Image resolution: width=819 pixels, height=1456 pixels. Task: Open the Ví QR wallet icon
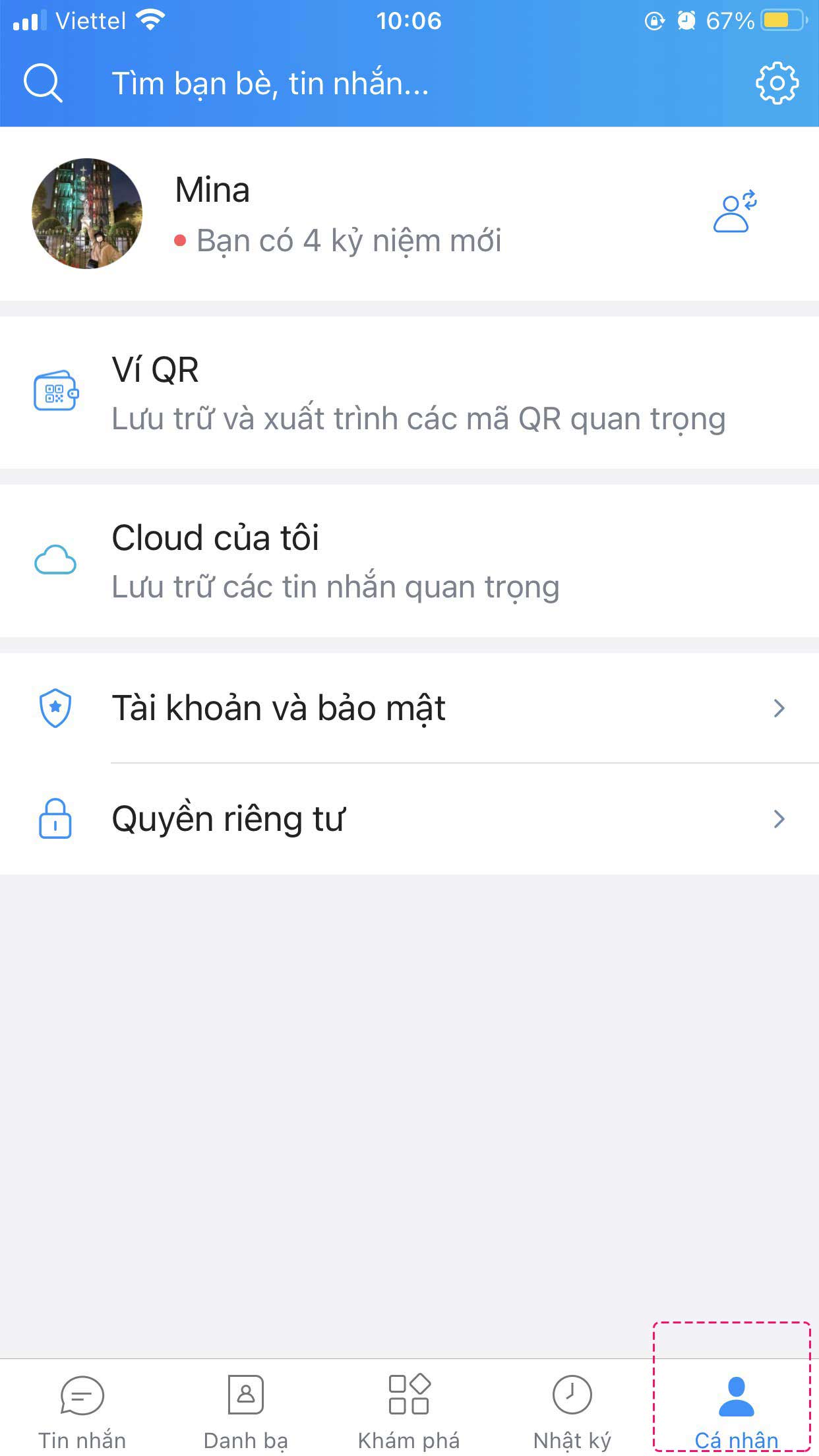click(56, 392)
